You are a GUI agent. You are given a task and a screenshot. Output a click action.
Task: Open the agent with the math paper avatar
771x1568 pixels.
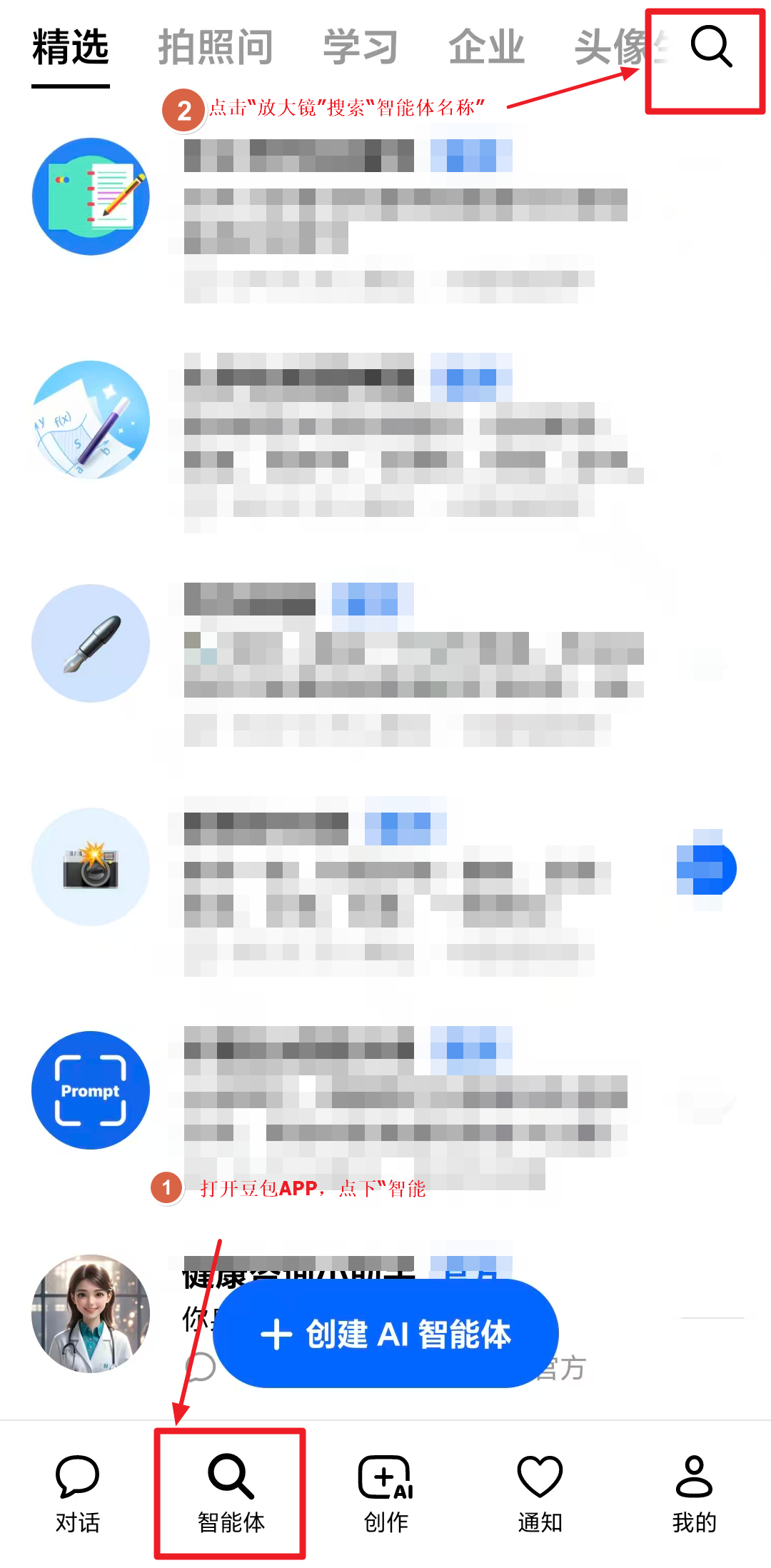click(x=91, y=420)
